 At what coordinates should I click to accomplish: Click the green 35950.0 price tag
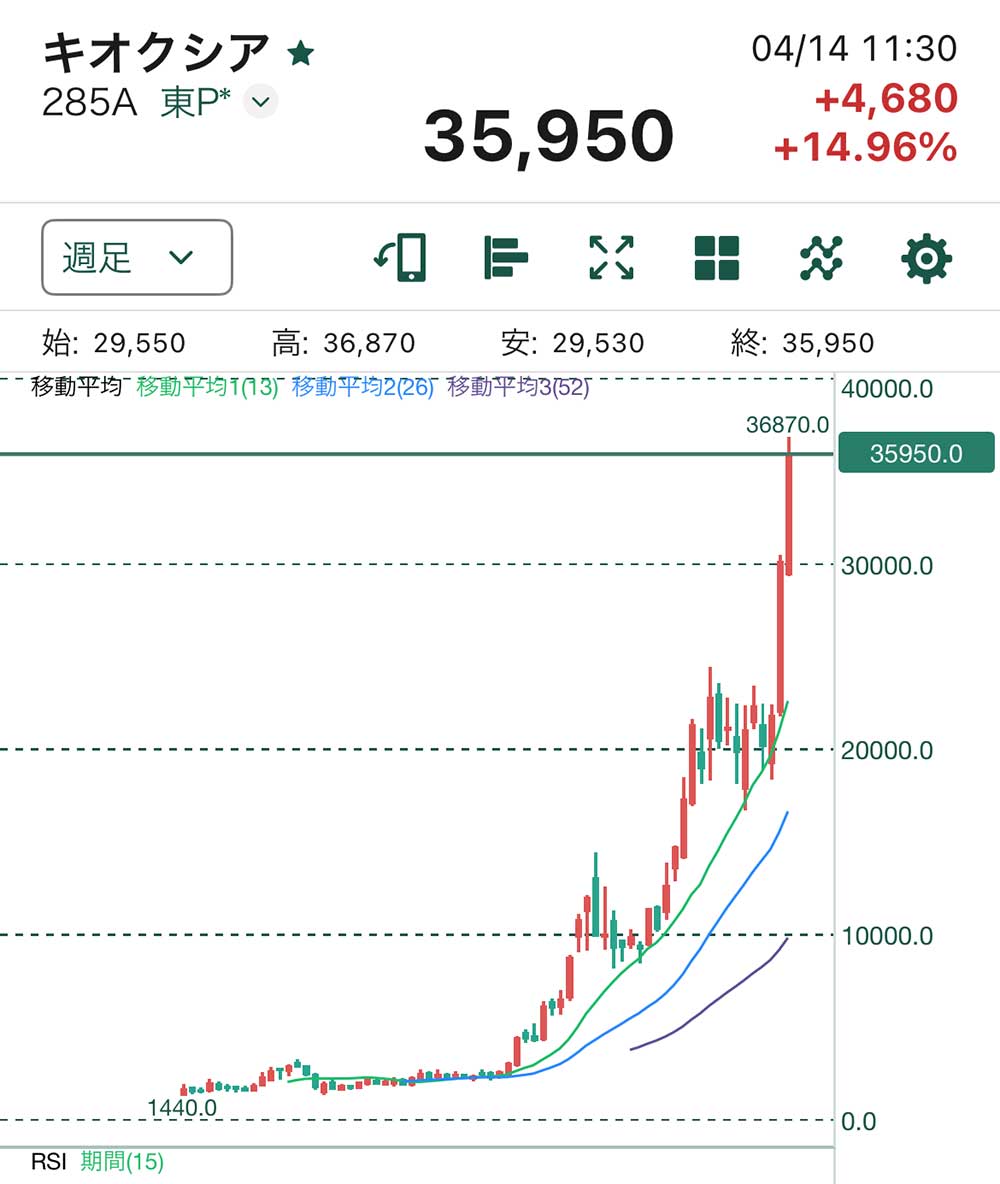pos(915,453)
